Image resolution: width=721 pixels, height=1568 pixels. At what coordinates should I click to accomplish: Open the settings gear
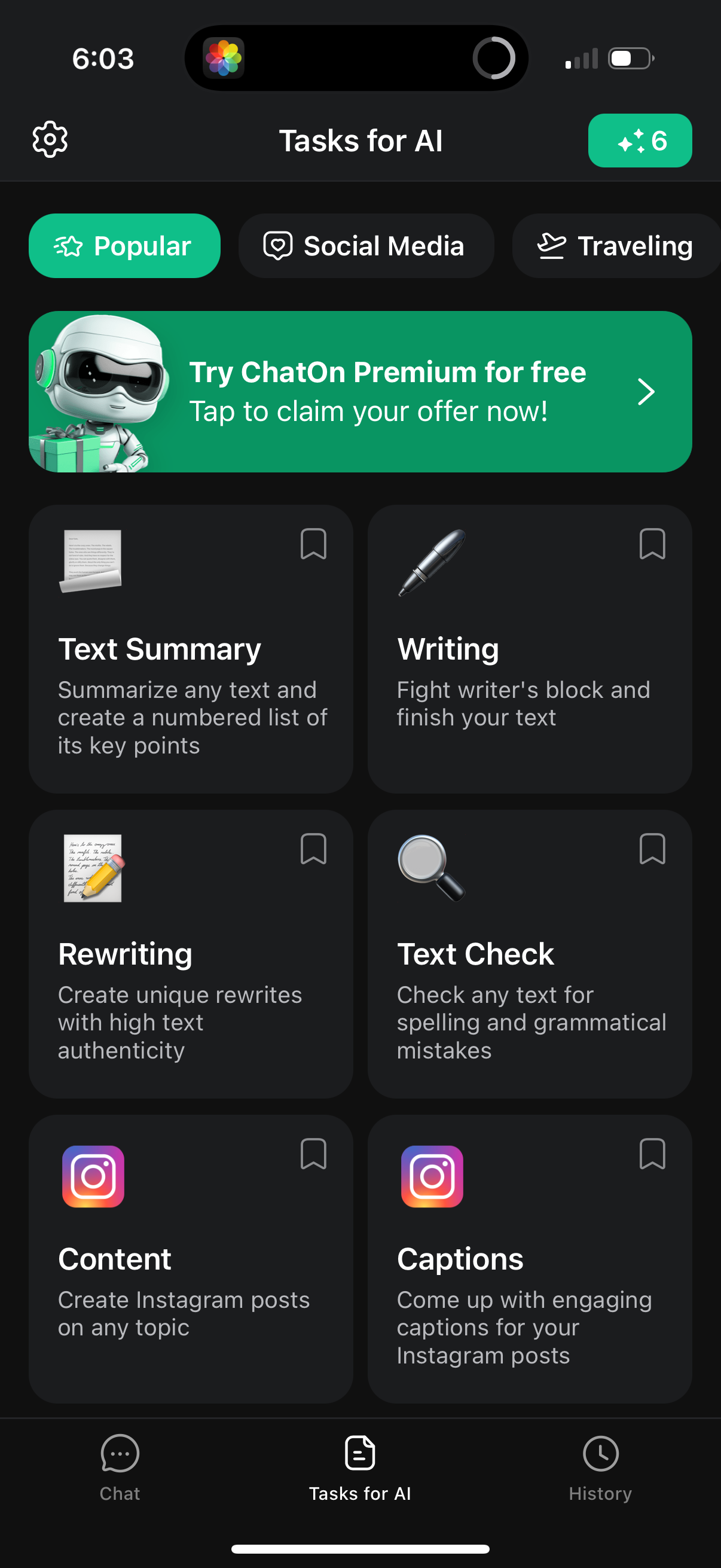tap(50, 139)
